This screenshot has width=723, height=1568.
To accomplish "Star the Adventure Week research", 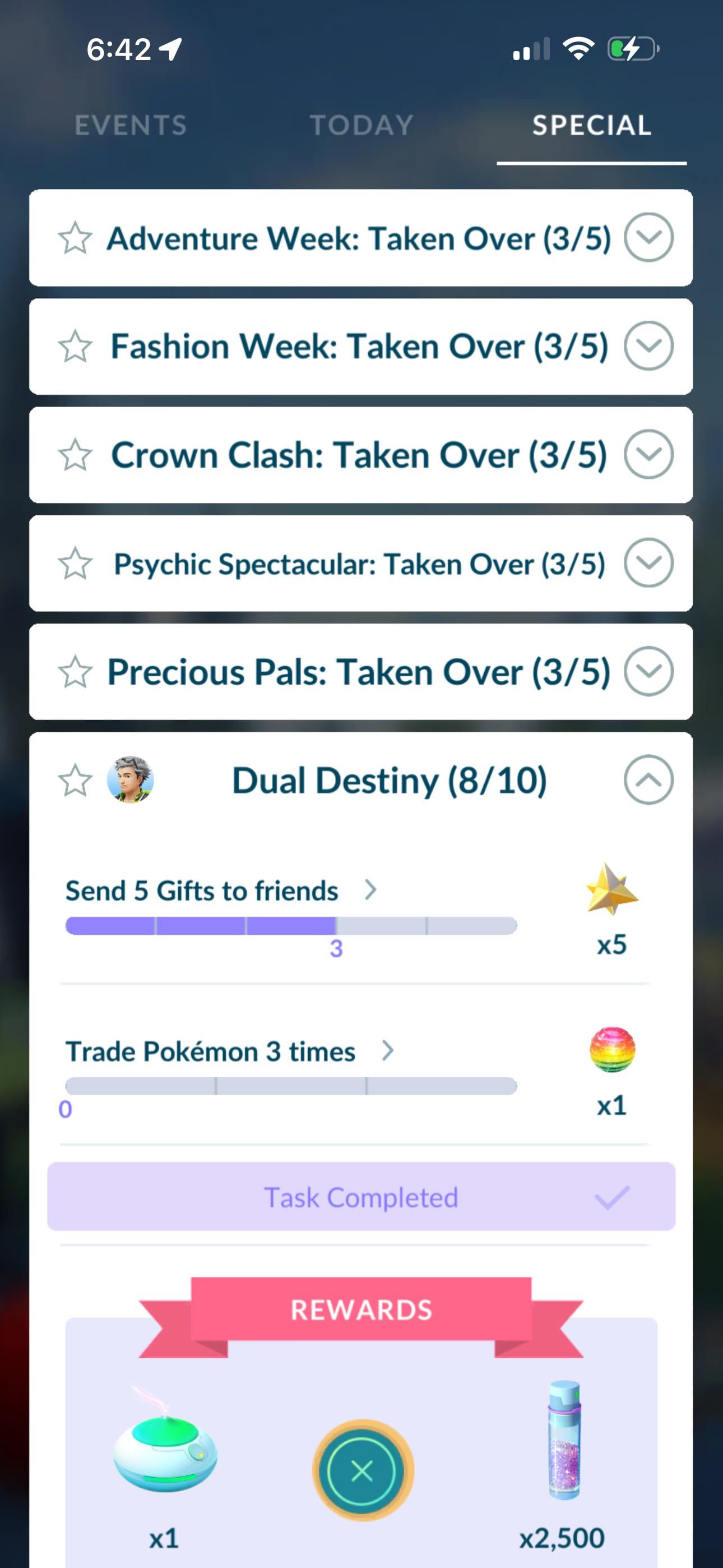I will (x=75, y=238).
